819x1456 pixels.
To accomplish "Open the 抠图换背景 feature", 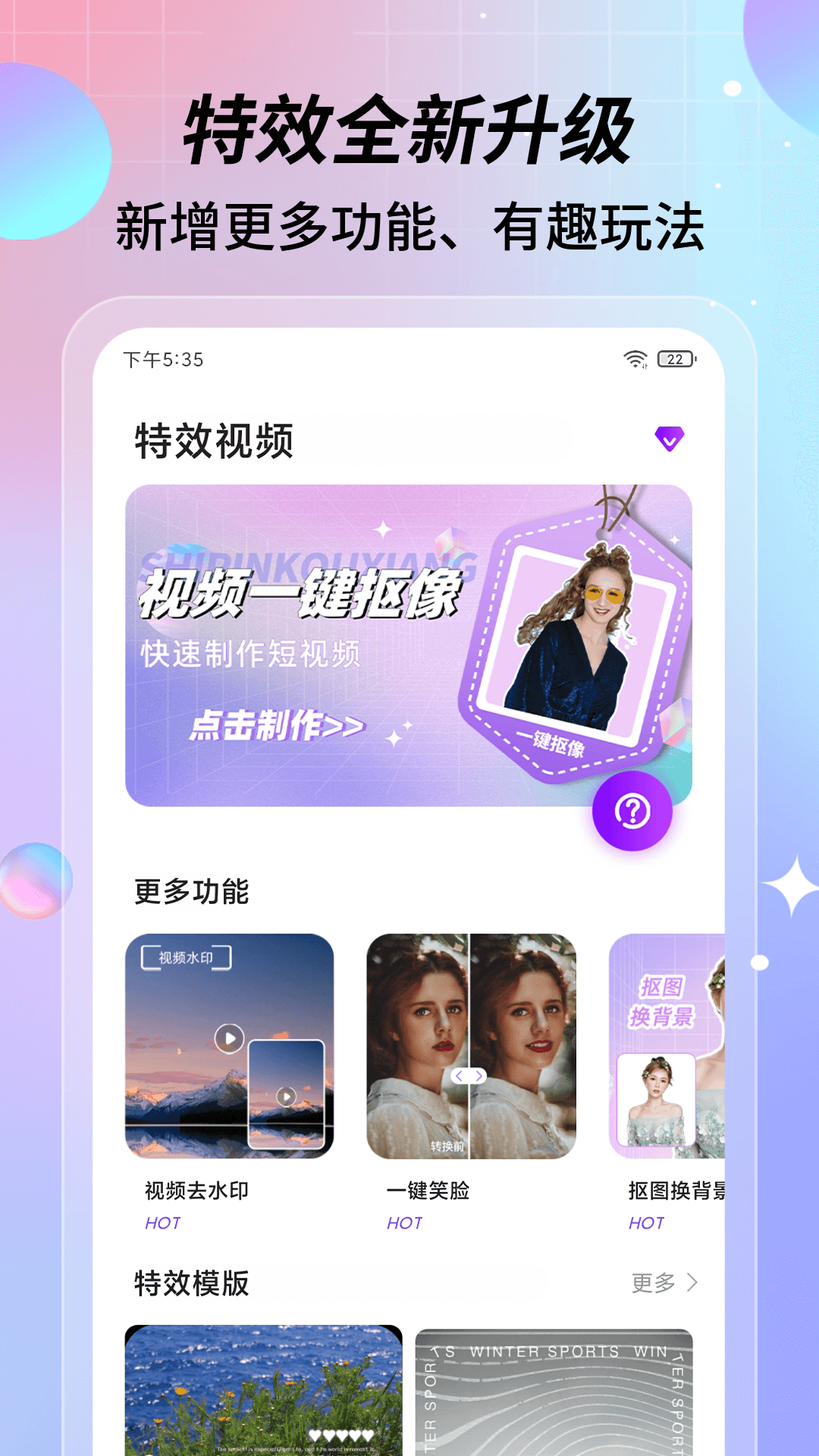I will click(675, 1191).
